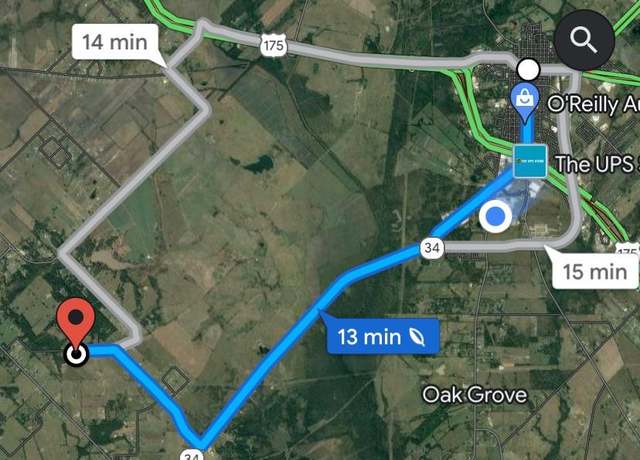
Task: Tap the red destination pin
Action: point(76,322)
